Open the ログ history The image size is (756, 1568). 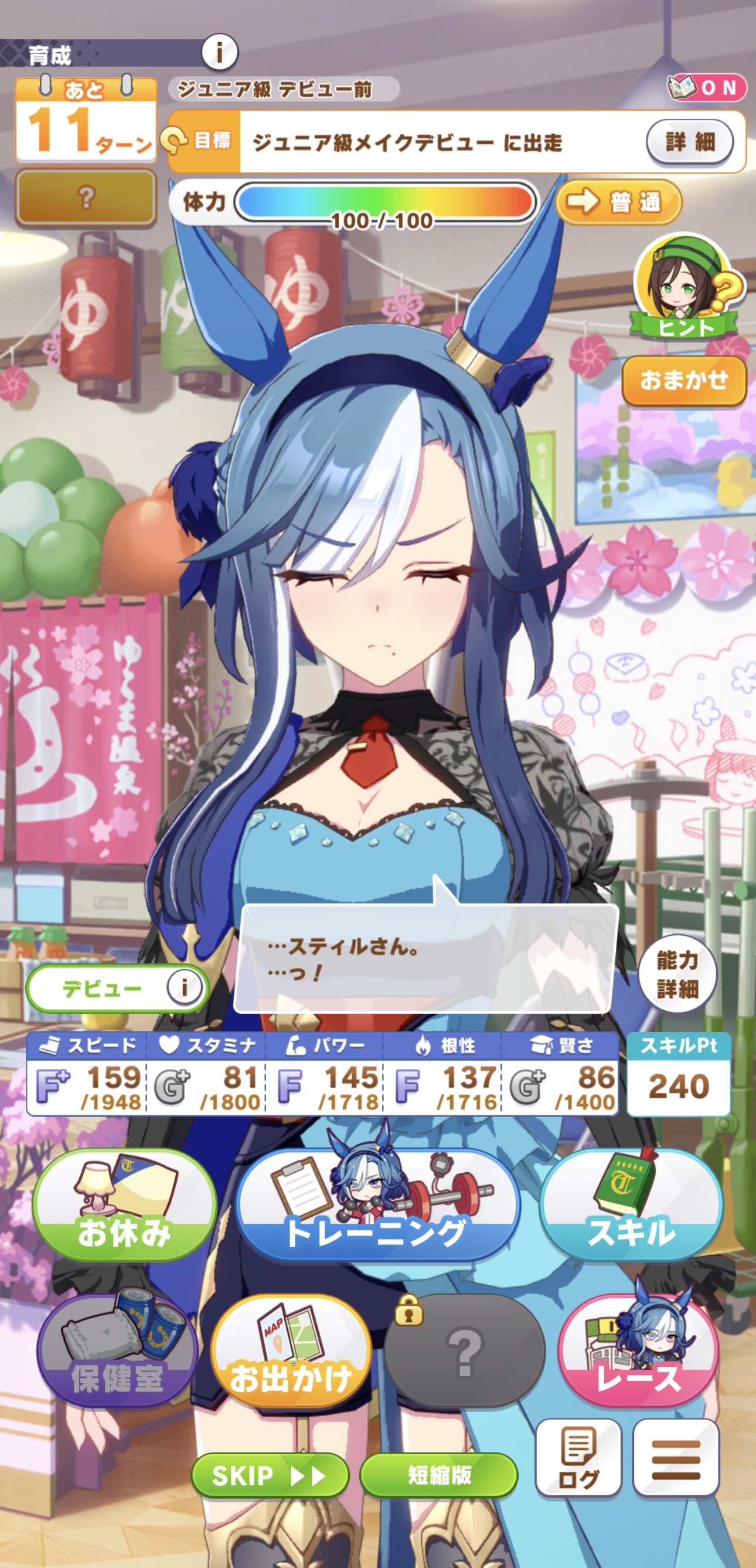(x=578, y=1458)
